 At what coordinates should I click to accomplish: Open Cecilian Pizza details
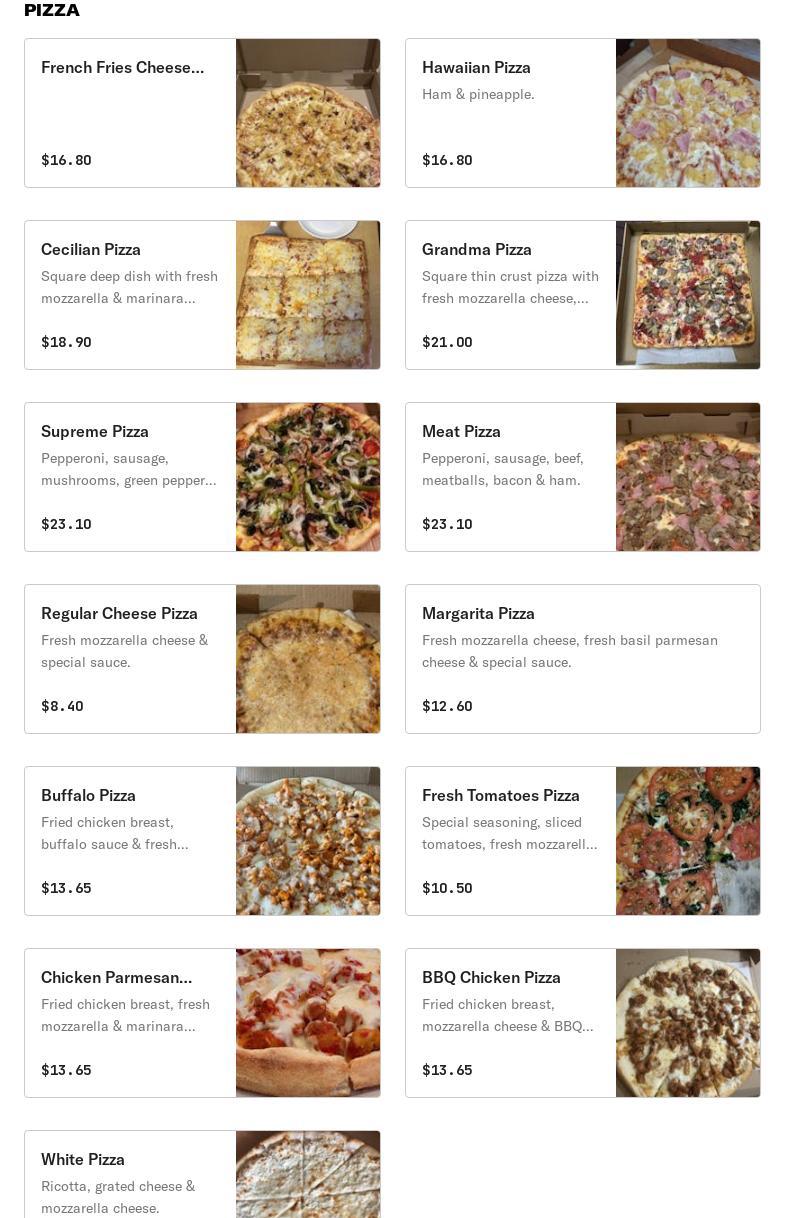[202, 295]
